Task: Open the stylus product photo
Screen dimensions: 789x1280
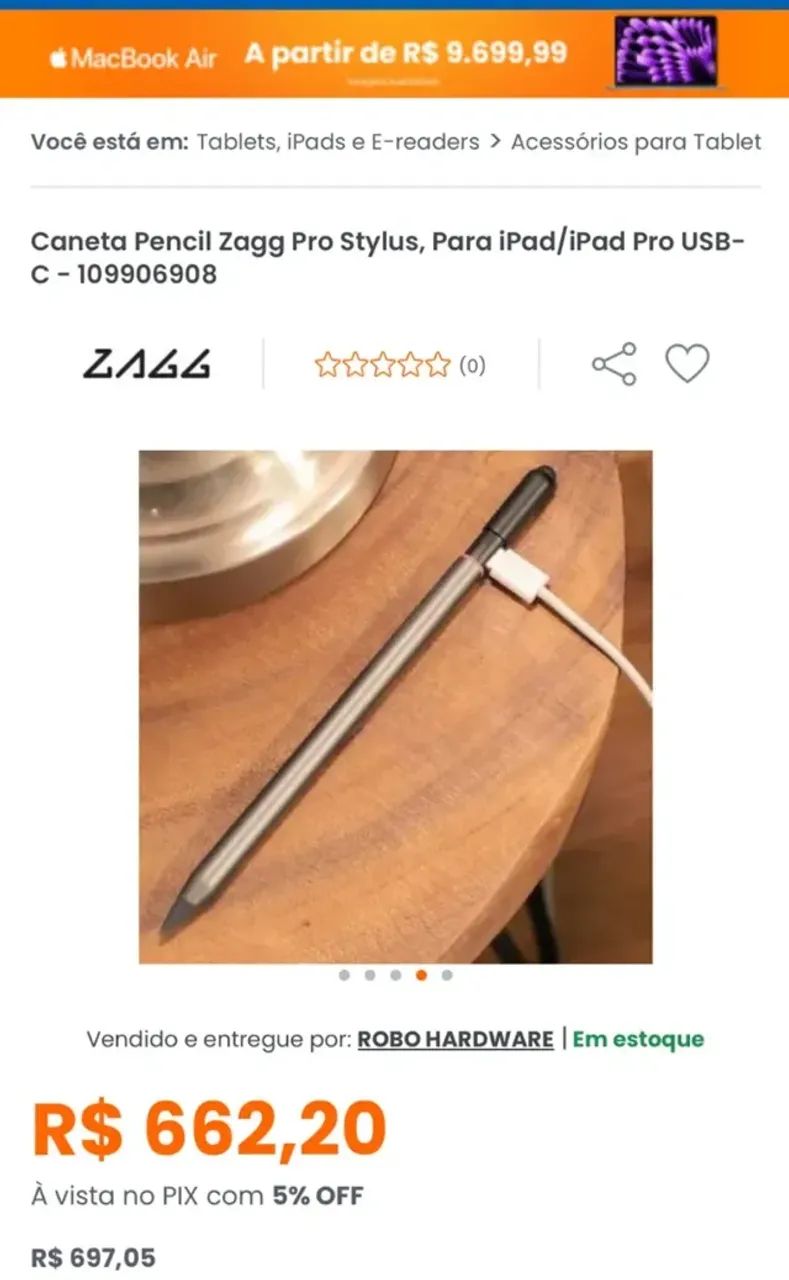Action: (395, 706)
